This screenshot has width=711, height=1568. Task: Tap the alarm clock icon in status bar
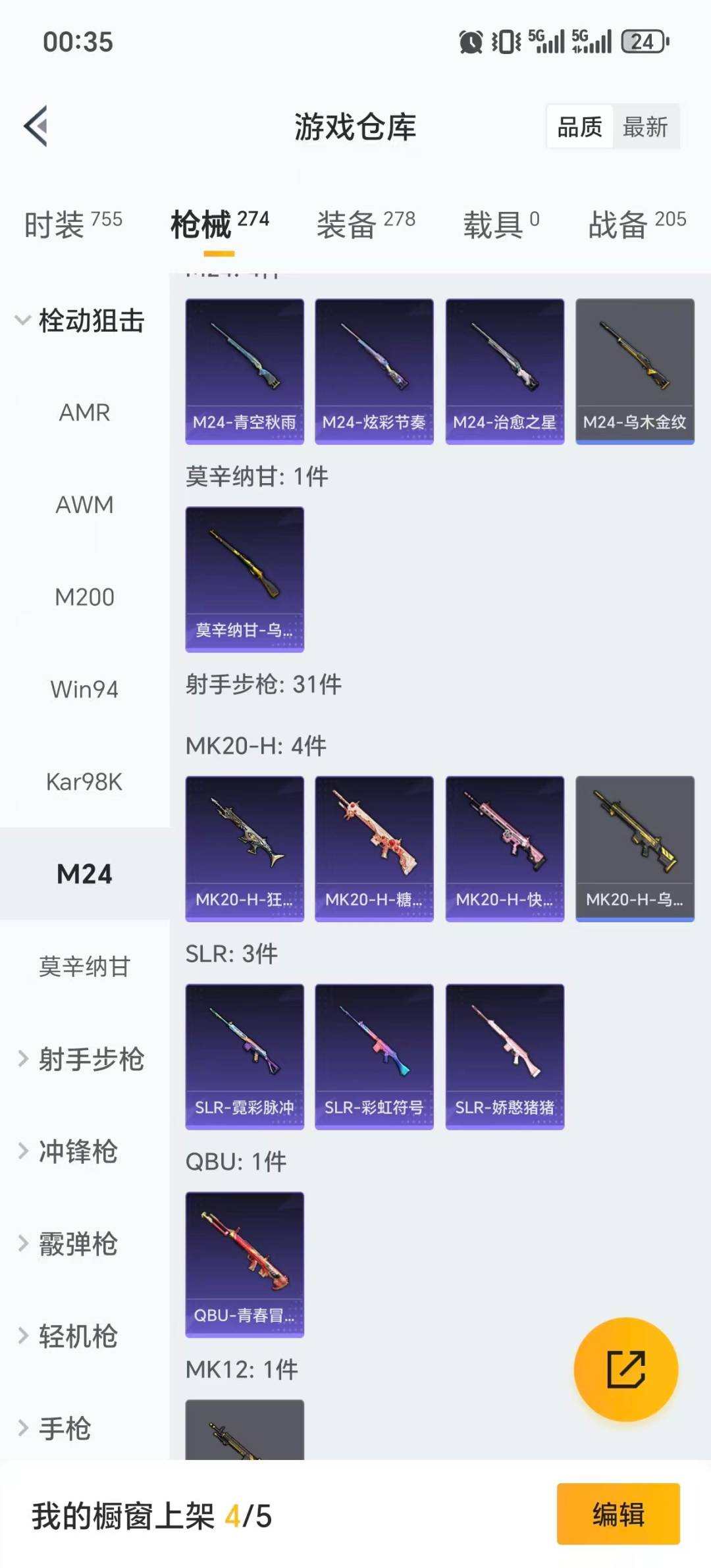coord(470,42)
